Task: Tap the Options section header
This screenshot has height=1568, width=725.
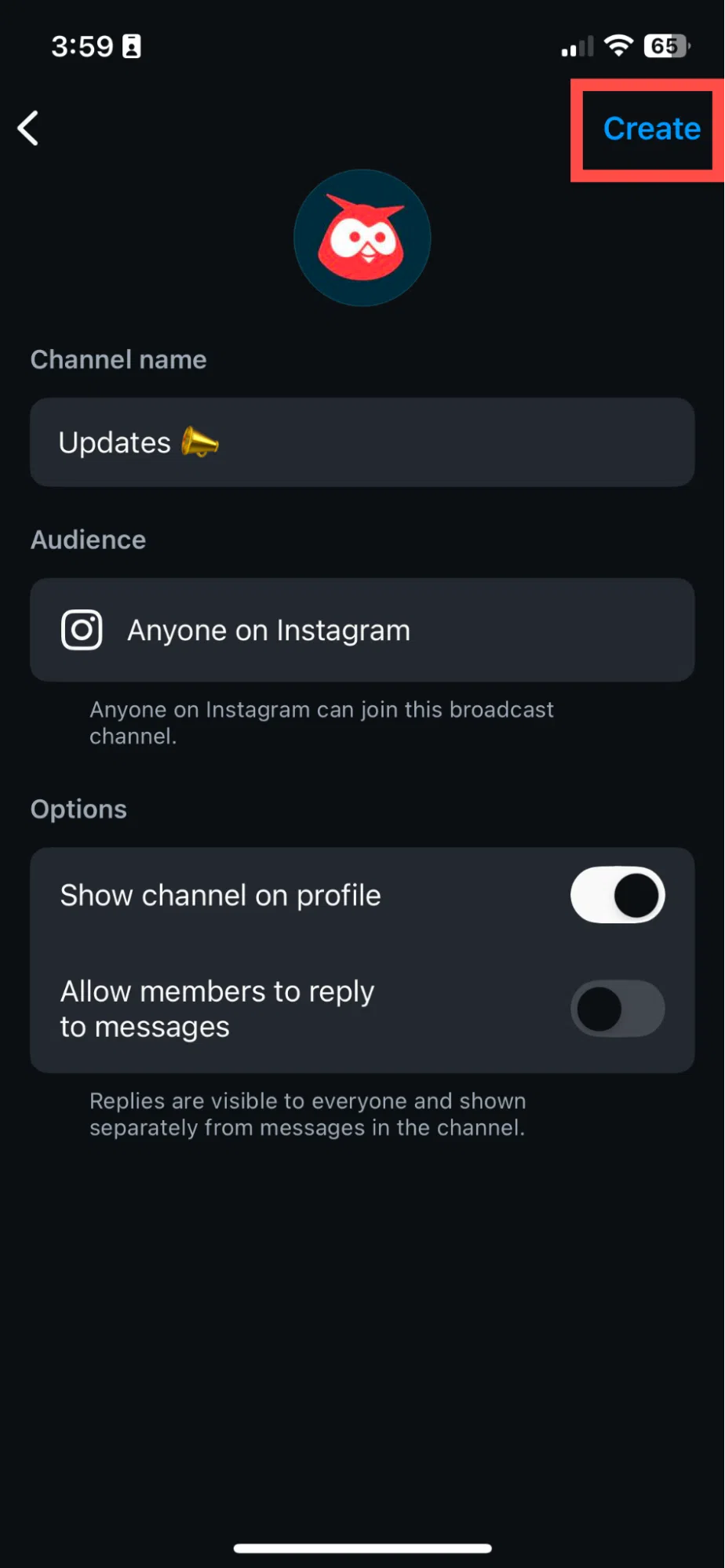Action: [x=78, y=809]
